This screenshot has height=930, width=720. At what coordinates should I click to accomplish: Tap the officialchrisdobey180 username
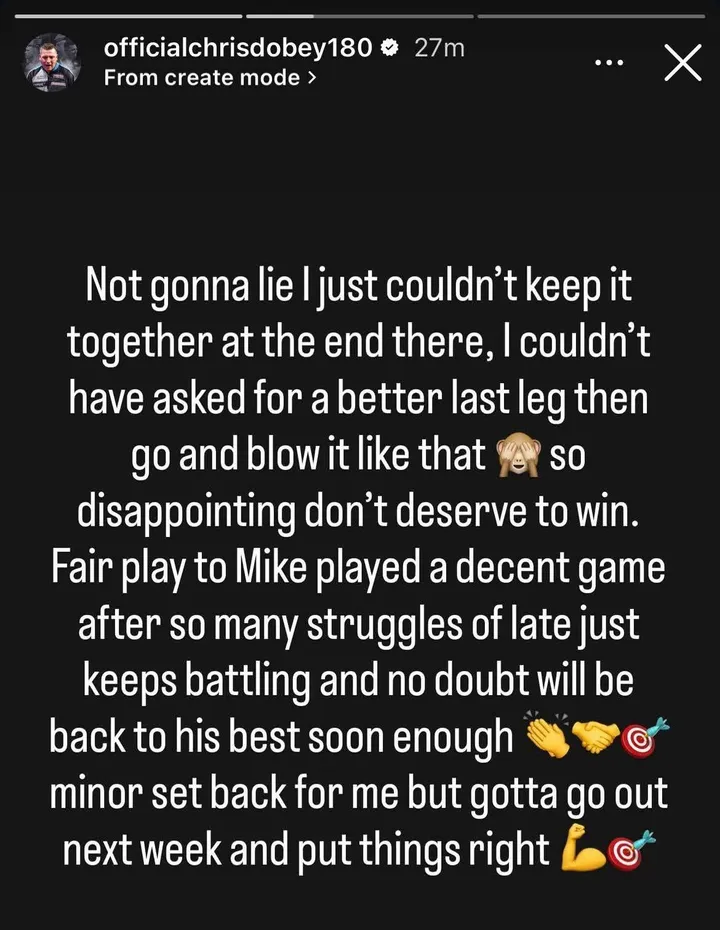click(x=237, y=47)
